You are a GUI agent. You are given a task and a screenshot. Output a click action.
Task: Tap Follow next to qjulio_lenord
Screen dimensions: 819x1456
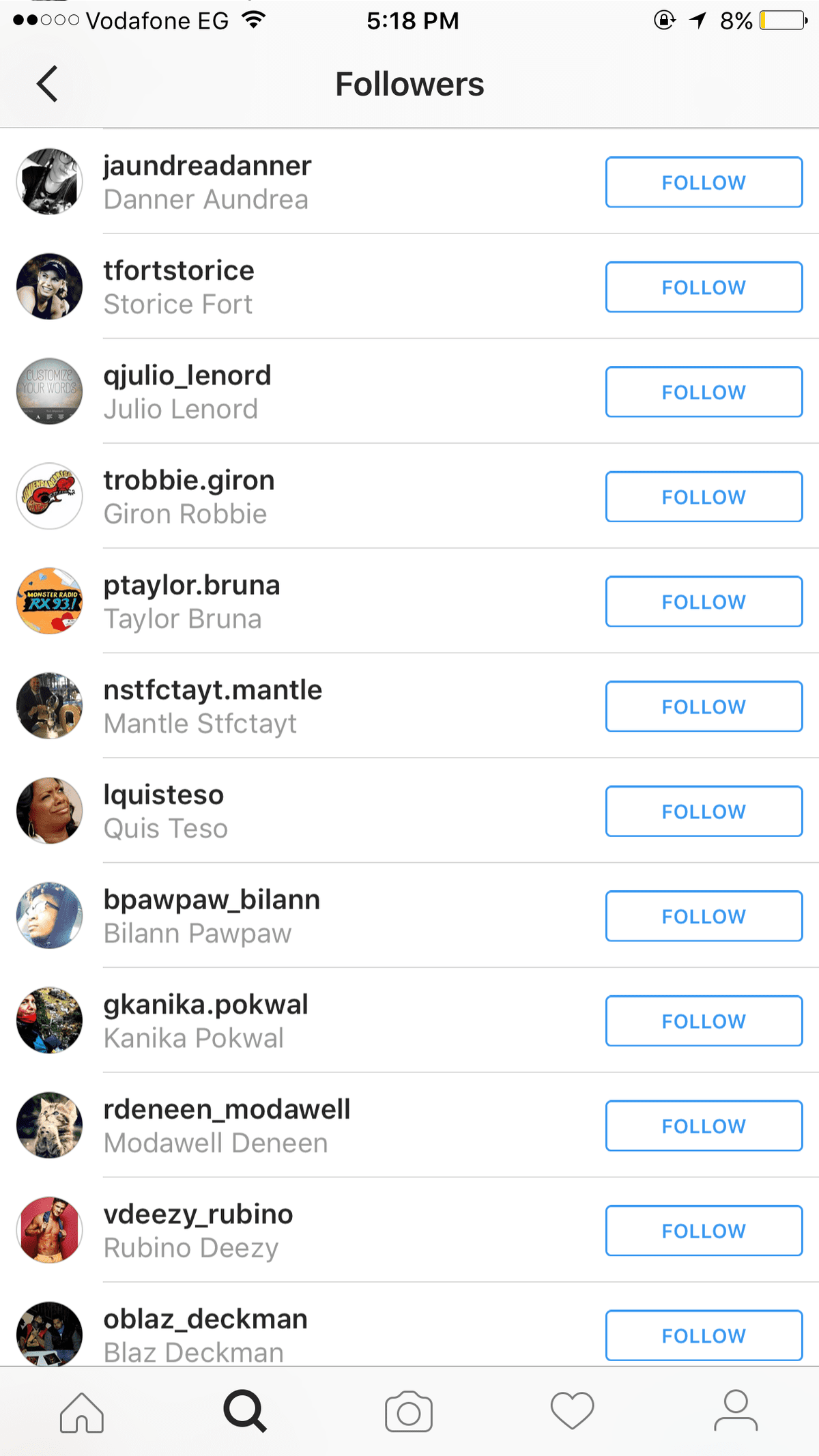click(703, 392)
